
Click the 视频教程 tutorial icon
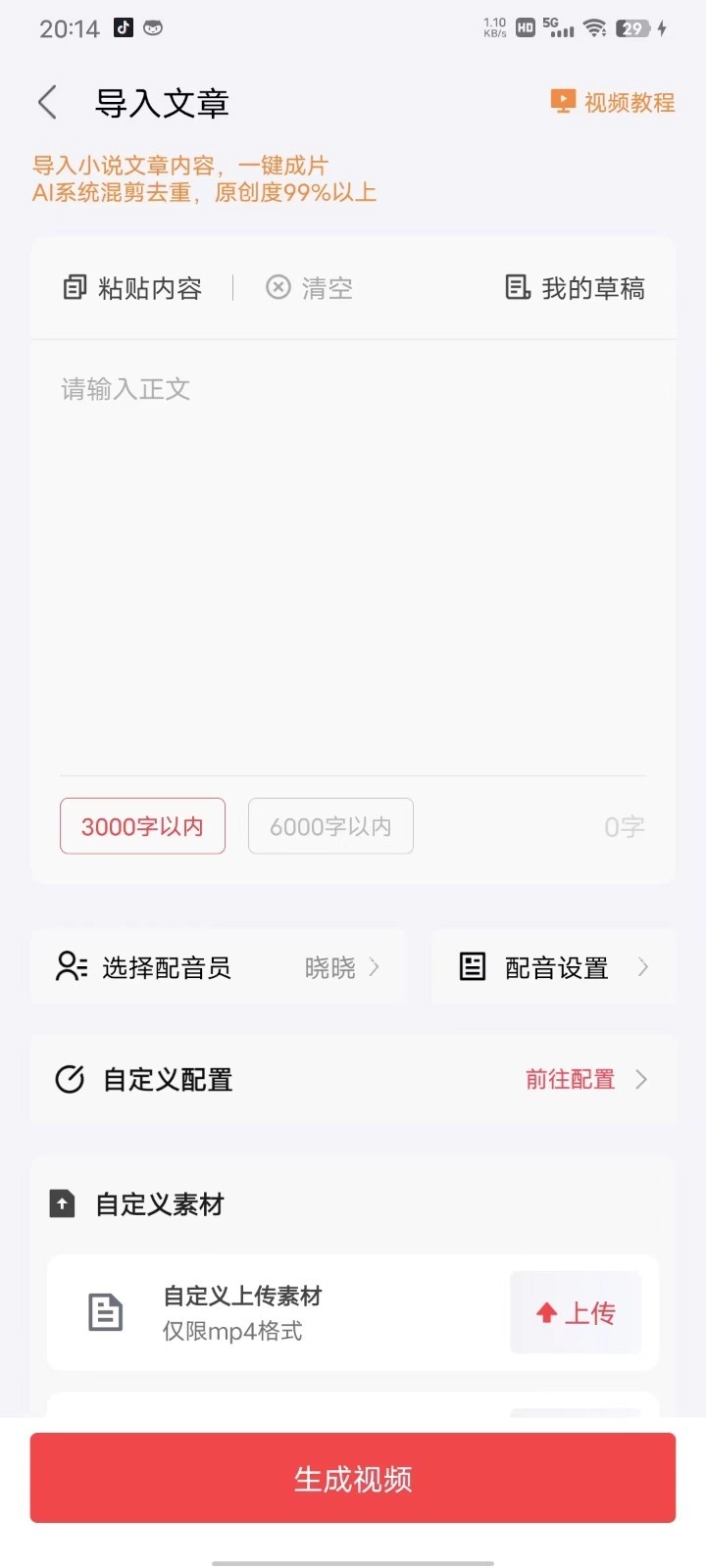pos(563,101)
